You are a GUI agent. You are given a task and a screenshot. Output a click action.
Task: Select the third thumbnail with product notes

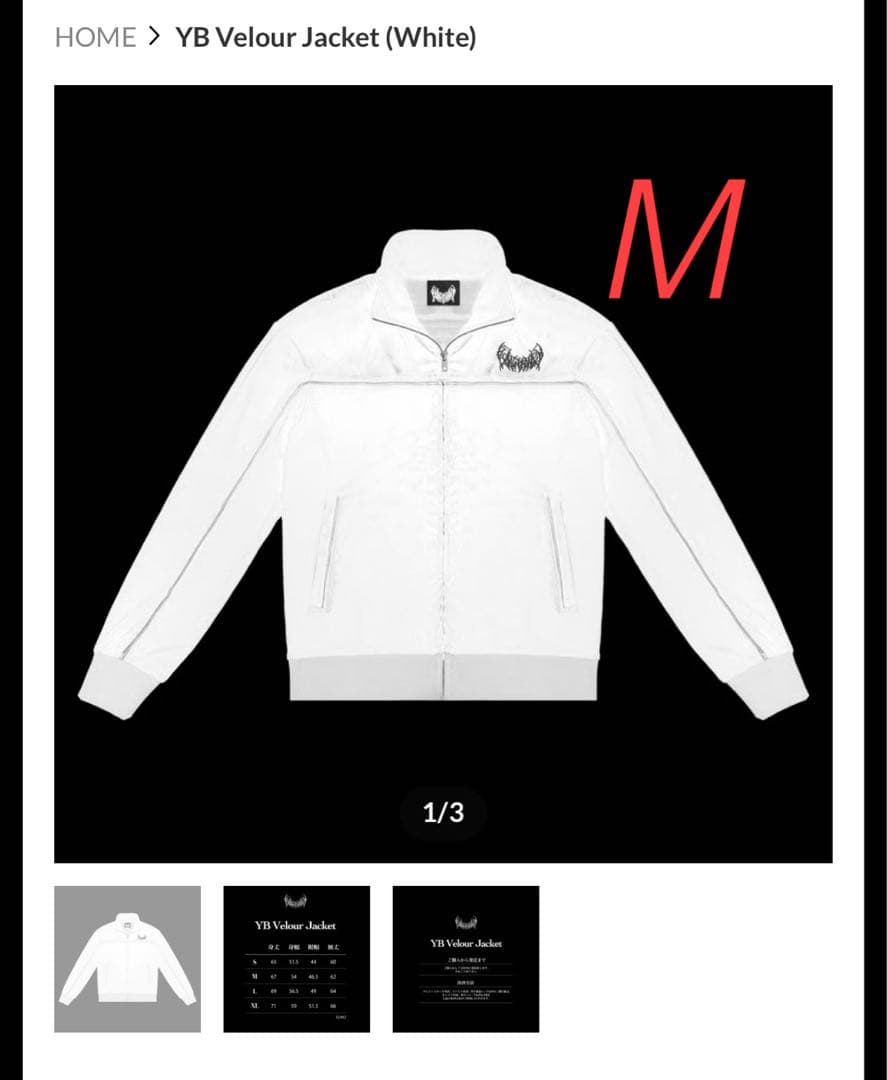(x=465, y=958)
